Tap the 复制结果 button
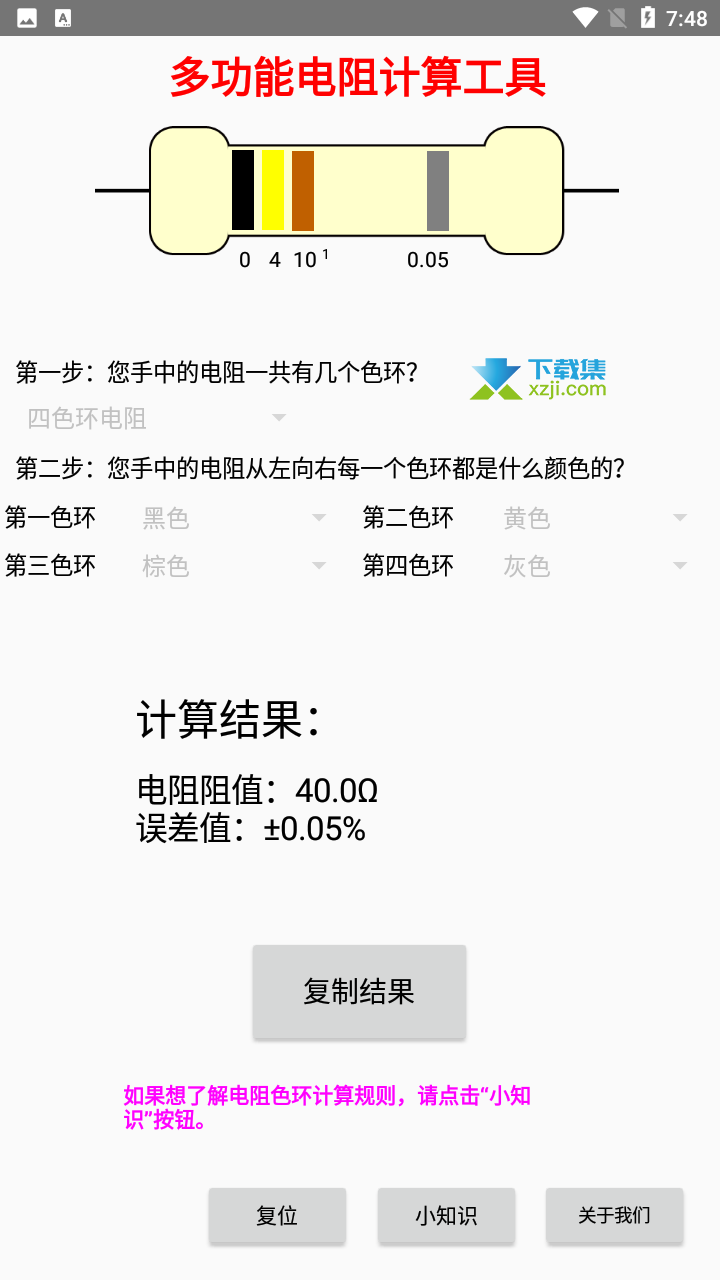 359,991
